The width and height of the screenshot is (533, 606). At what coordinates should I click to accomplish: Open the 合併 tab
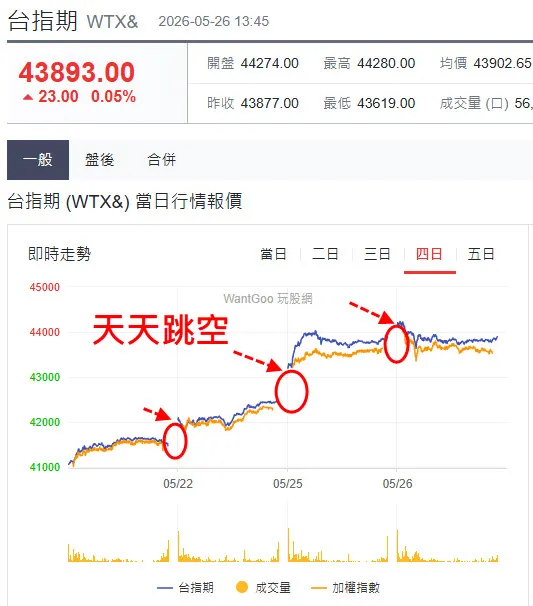pos(162,160)
